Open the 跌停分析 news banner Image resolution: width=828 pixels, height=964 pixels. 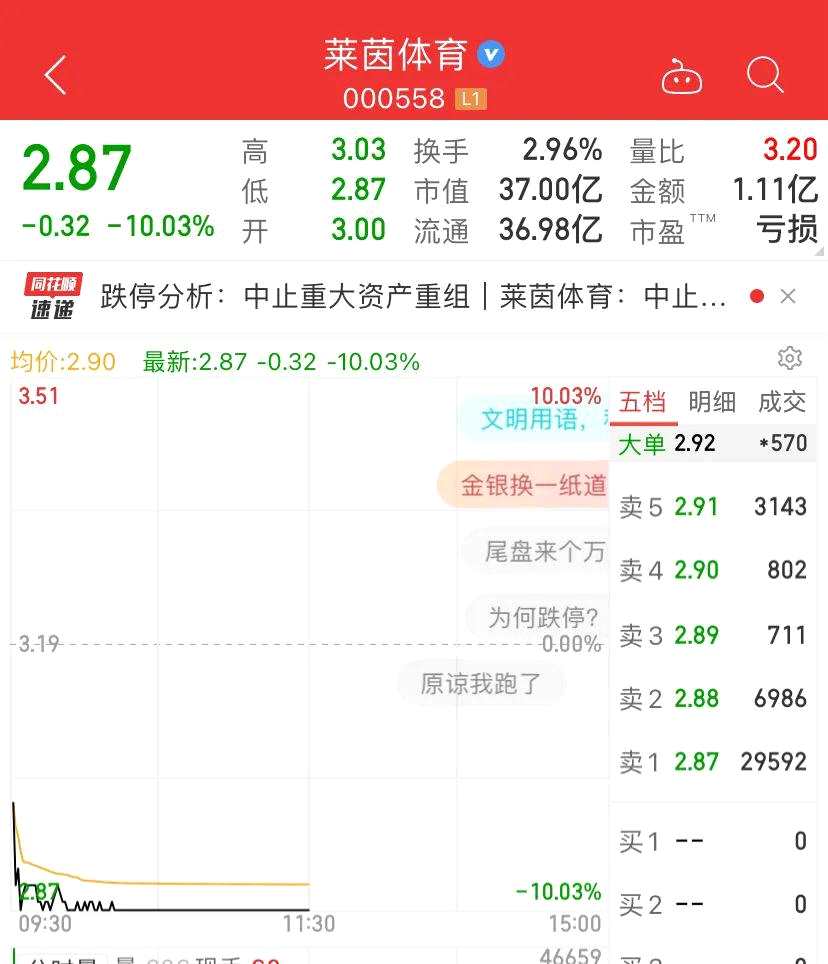pyautogui.click(x=413, y=297)
